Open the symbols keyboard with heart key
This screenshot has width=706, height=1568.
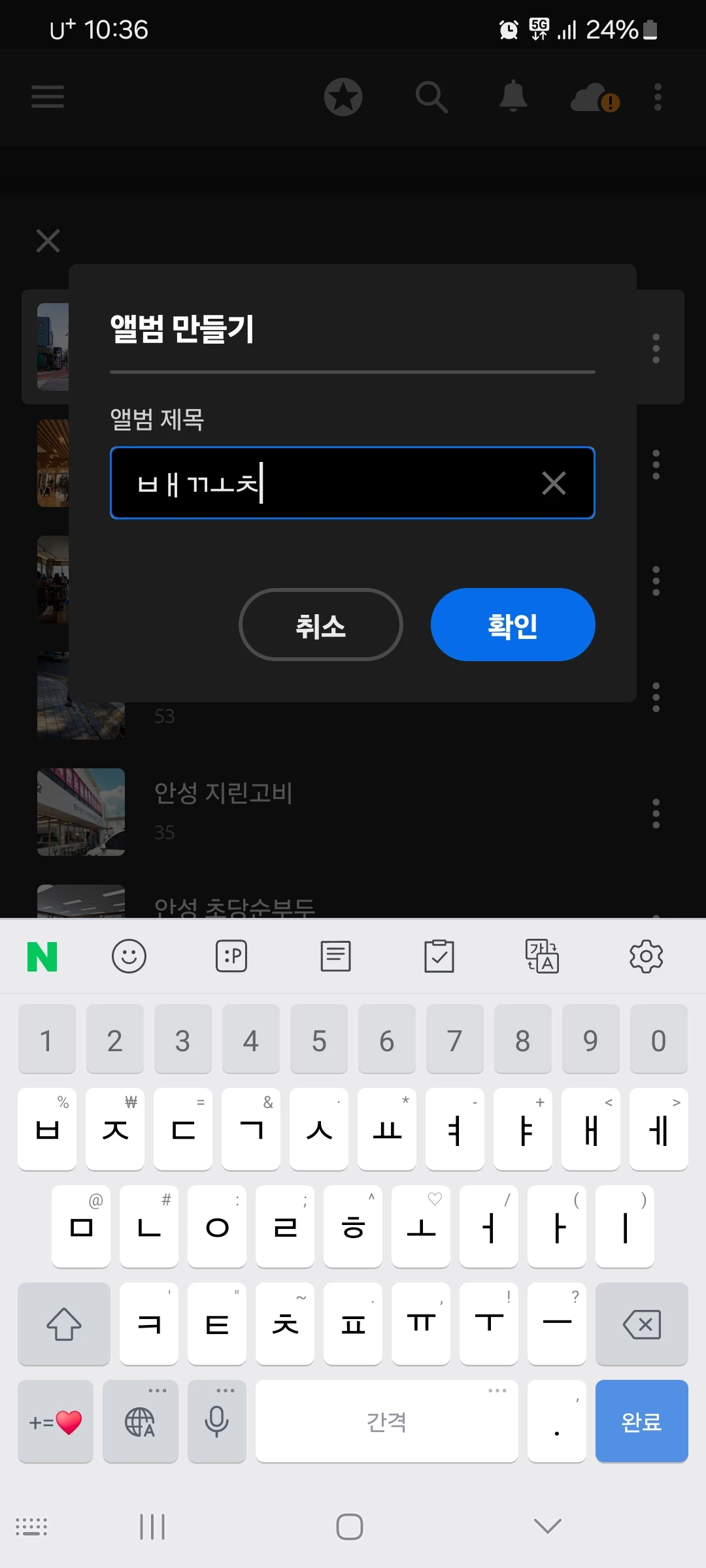pos(56,1422)
